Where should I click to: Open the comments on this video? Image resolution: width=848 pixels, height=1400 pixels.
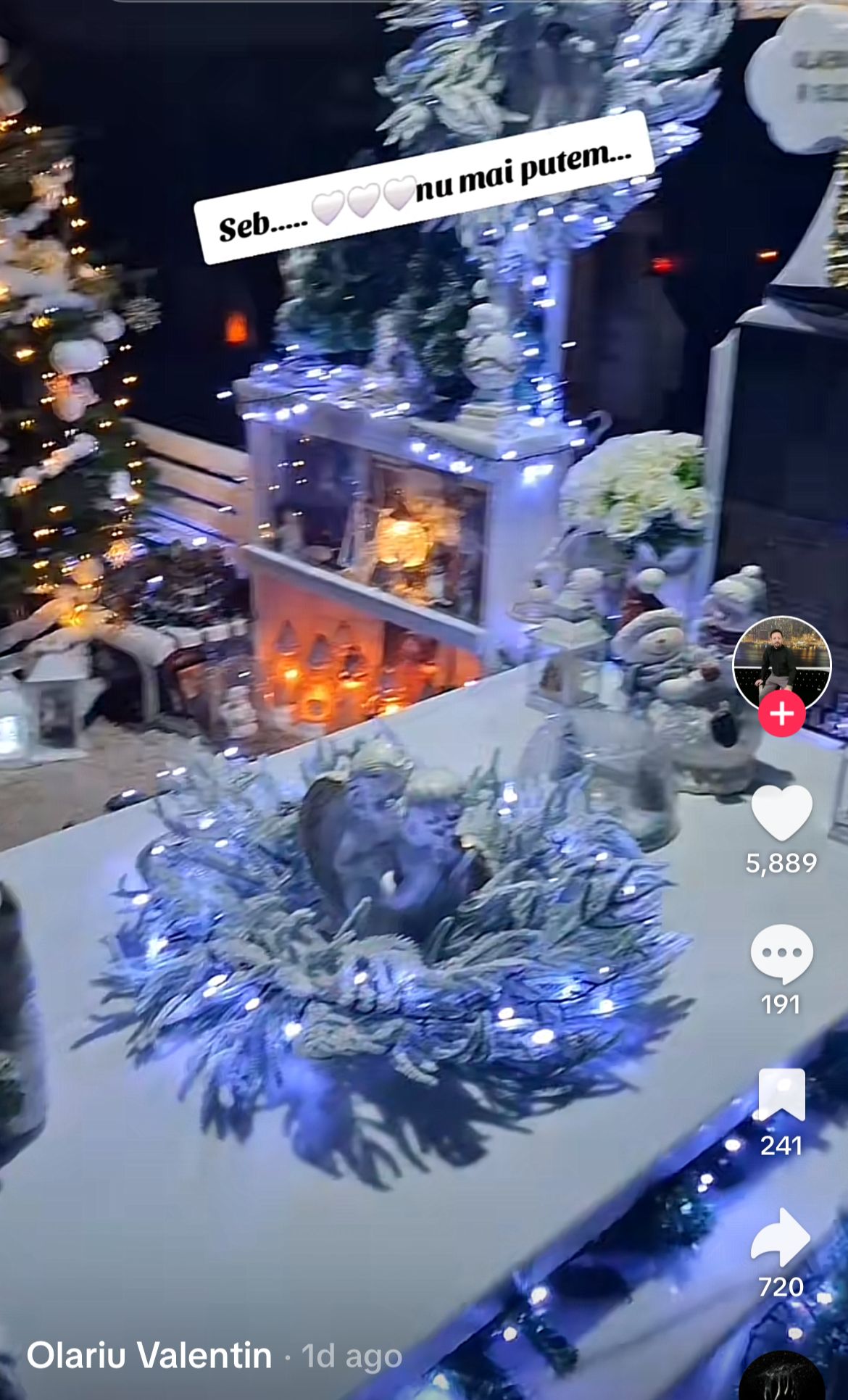[781, 954]
